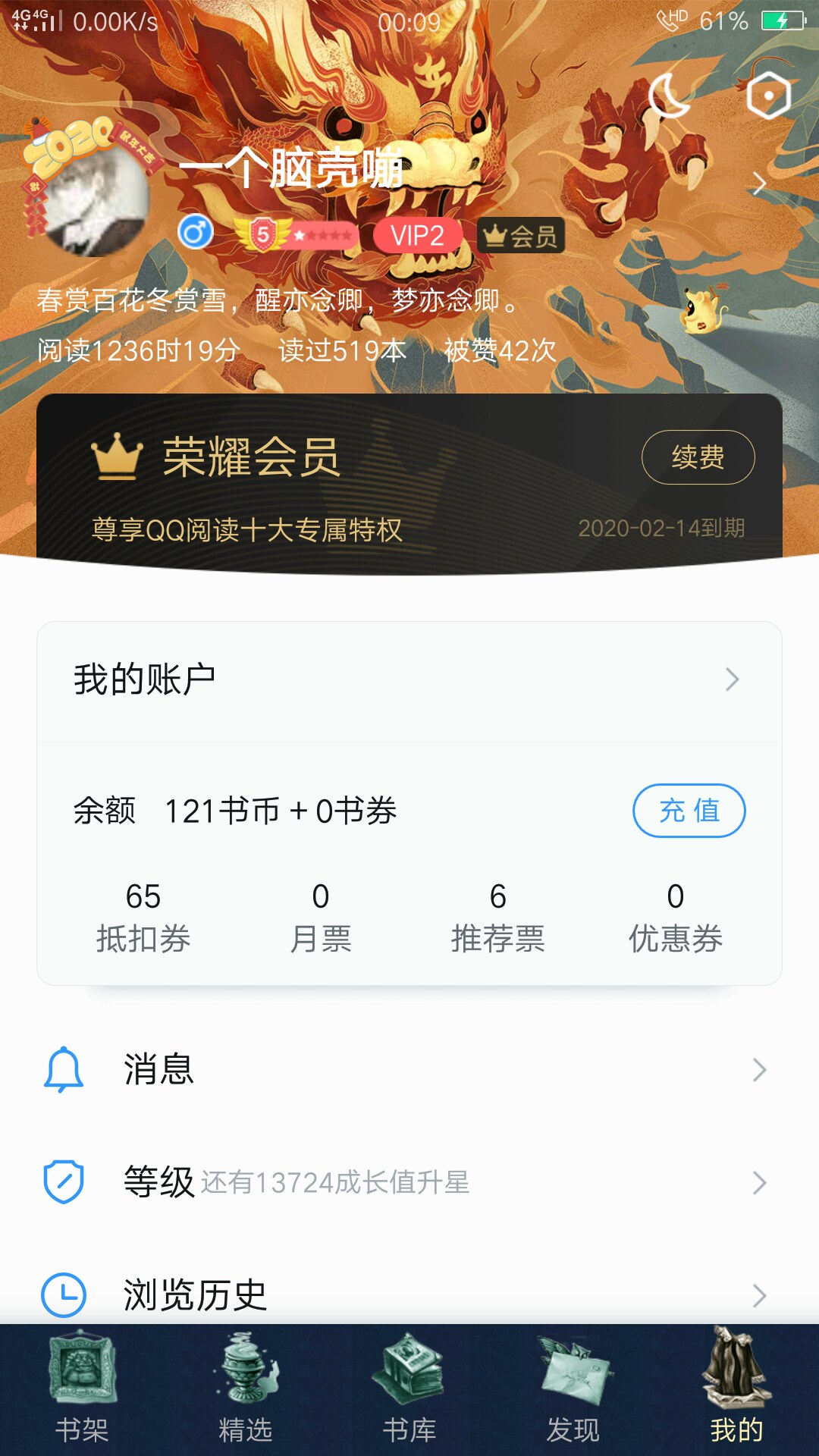Tap the 续费 renew button
The image size is (819, 1456).
coord(698,457)
